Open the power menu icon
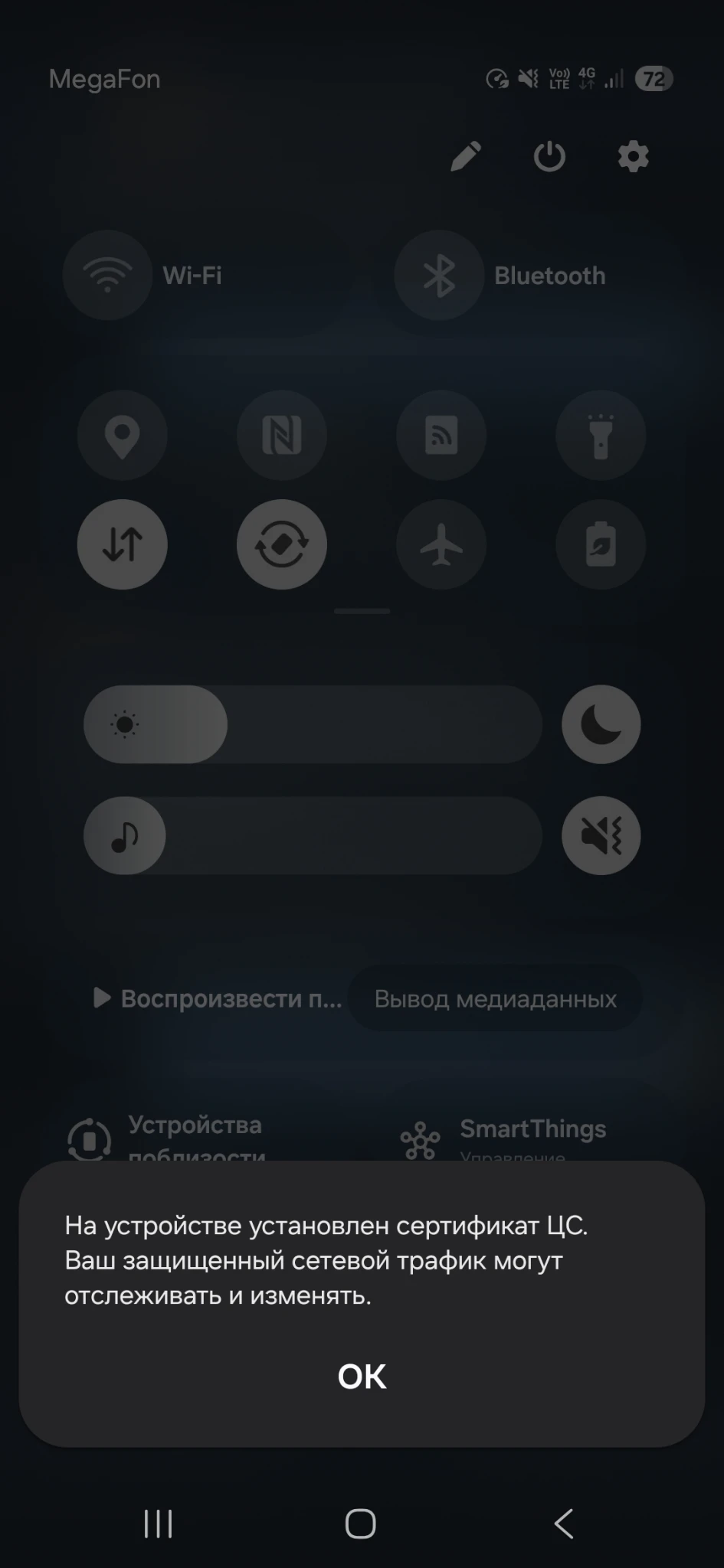Screen dimensions: 724x1568 pyautogui.click(x=549, y=156)
